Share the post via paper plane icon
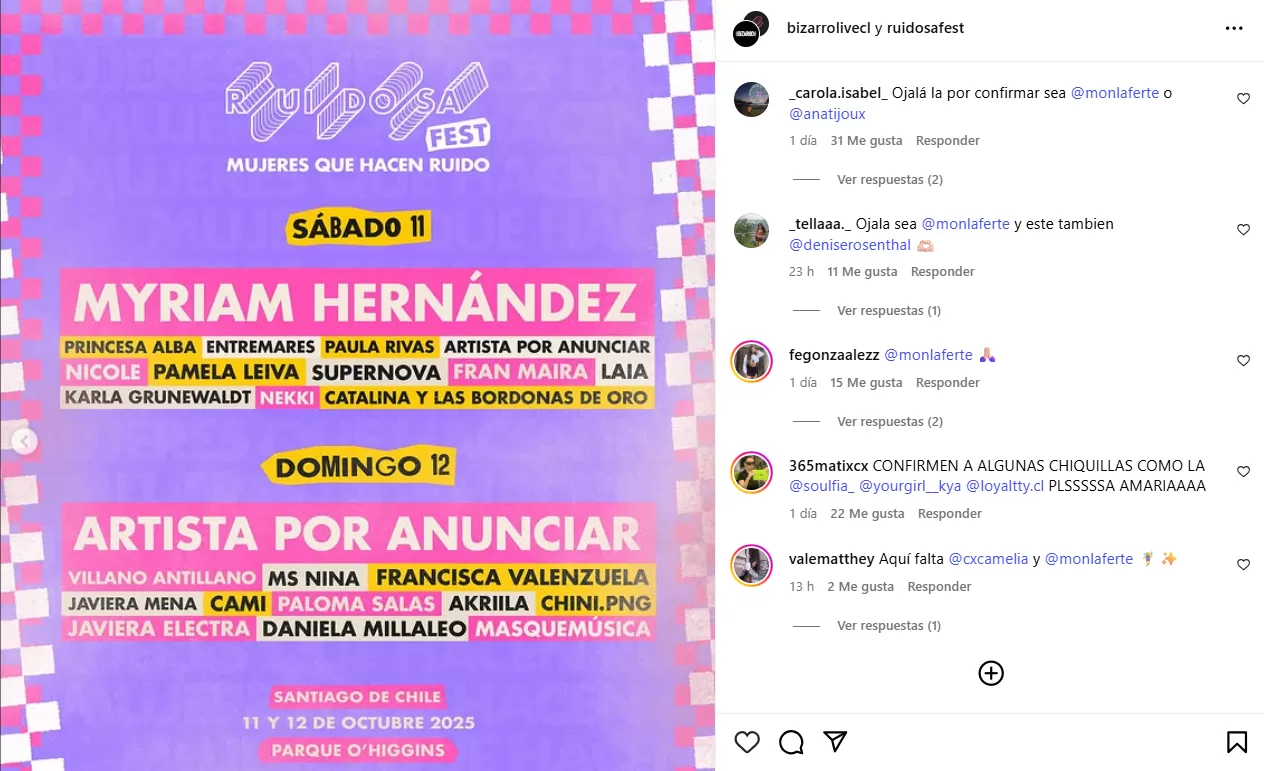The width and height of the screenshot is (1264, 771). tap(836, 742)
